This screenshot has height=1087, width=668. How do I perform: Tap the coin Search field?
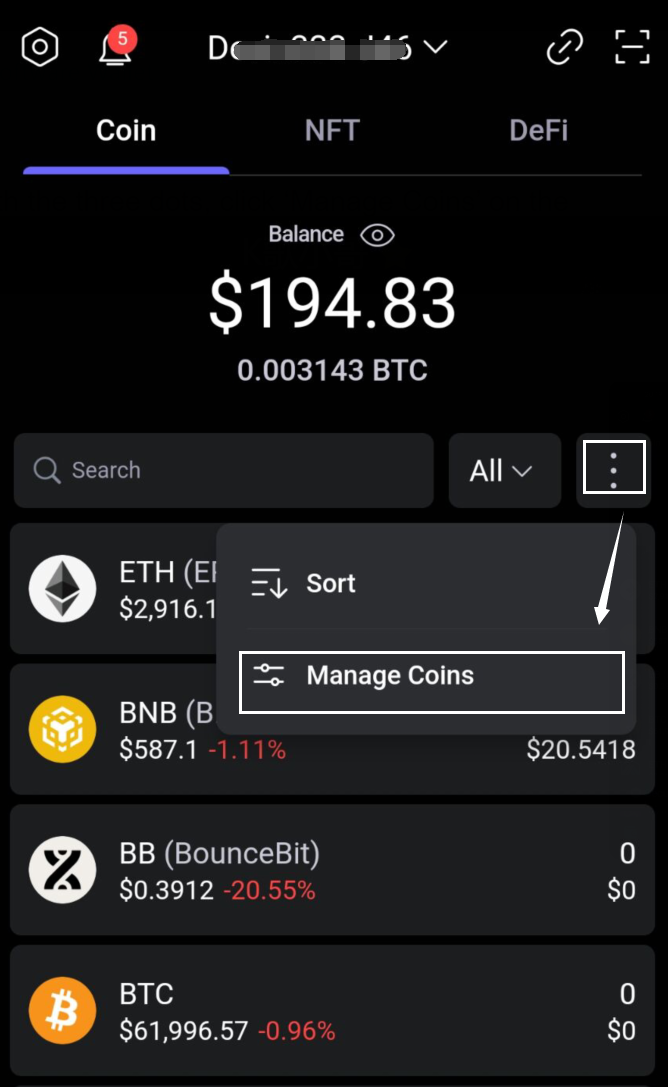223,470
